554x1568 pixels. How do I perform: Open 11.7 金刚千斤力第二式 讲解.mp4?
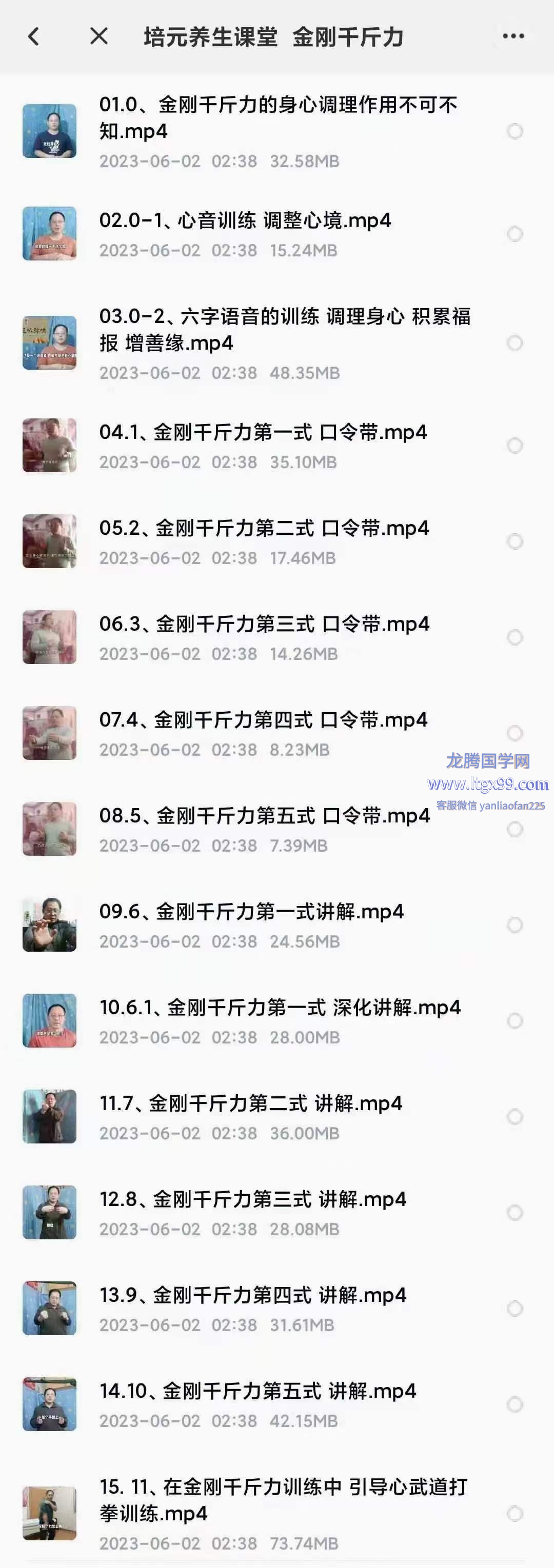pyautogui.click(x=250, y=1103)
